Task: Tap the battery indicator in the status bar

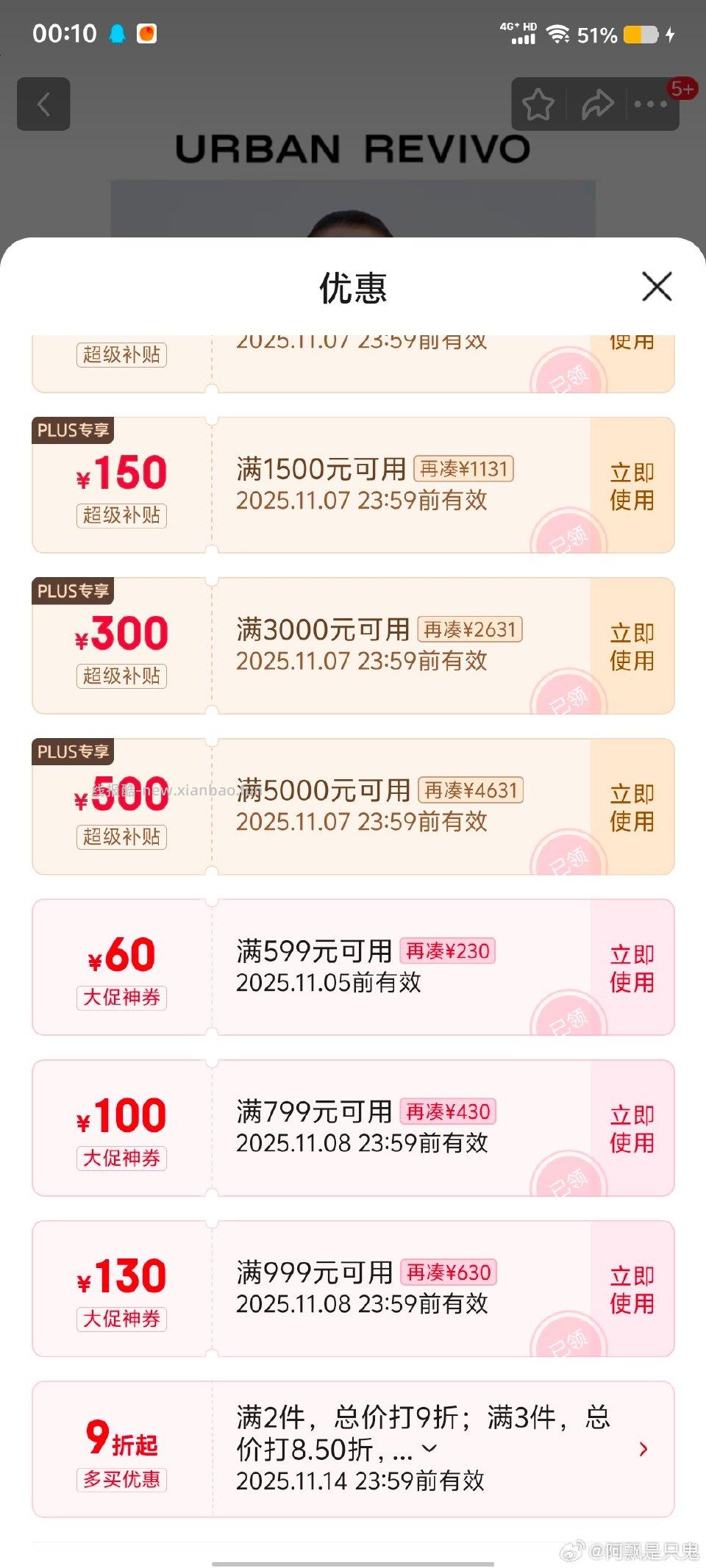Action: pyautogui.click(x=639, y=32)
